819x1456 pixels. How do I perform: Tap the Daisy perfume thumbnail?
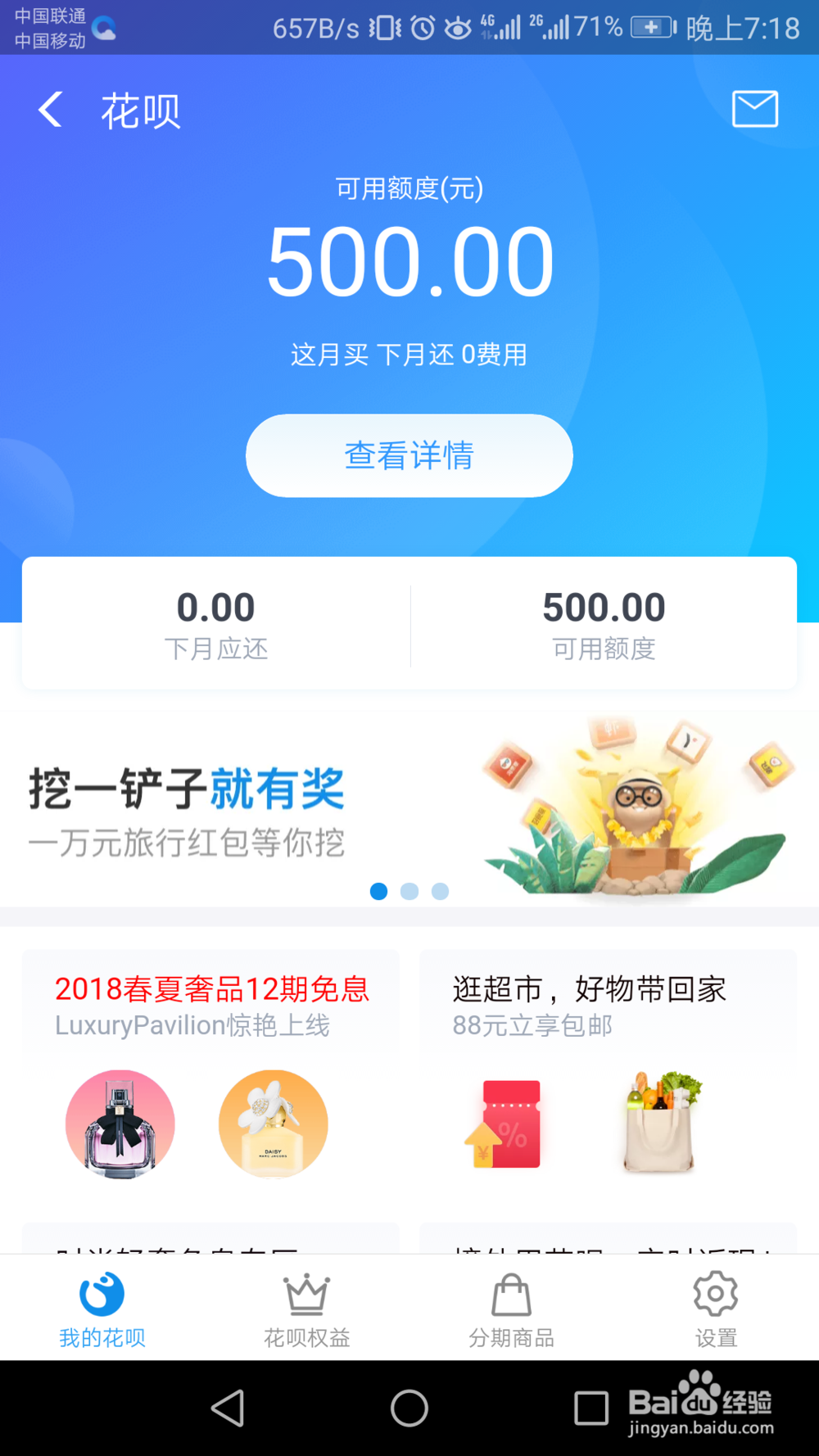click(273, 1124)
